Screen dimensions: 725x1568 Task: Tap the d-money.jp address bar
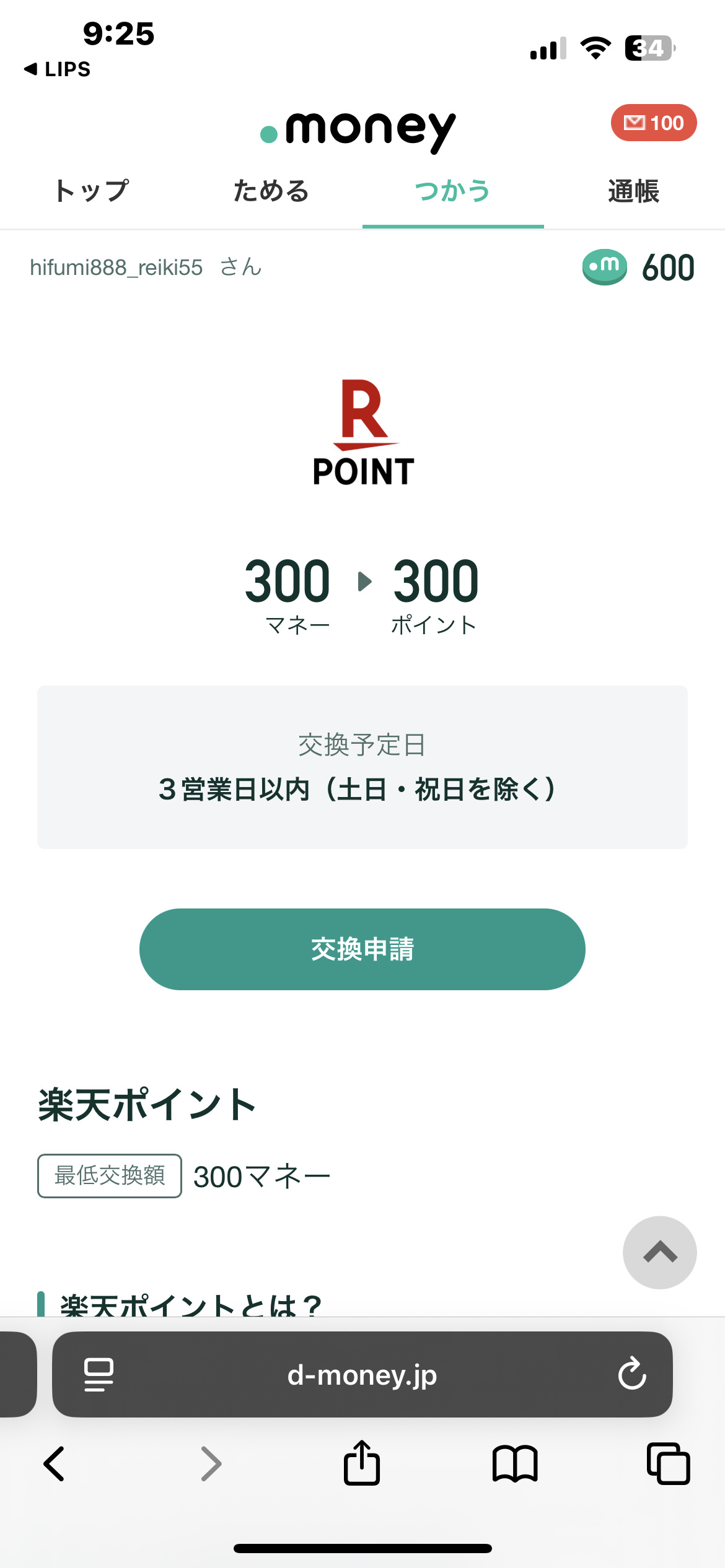point(362,1375)
